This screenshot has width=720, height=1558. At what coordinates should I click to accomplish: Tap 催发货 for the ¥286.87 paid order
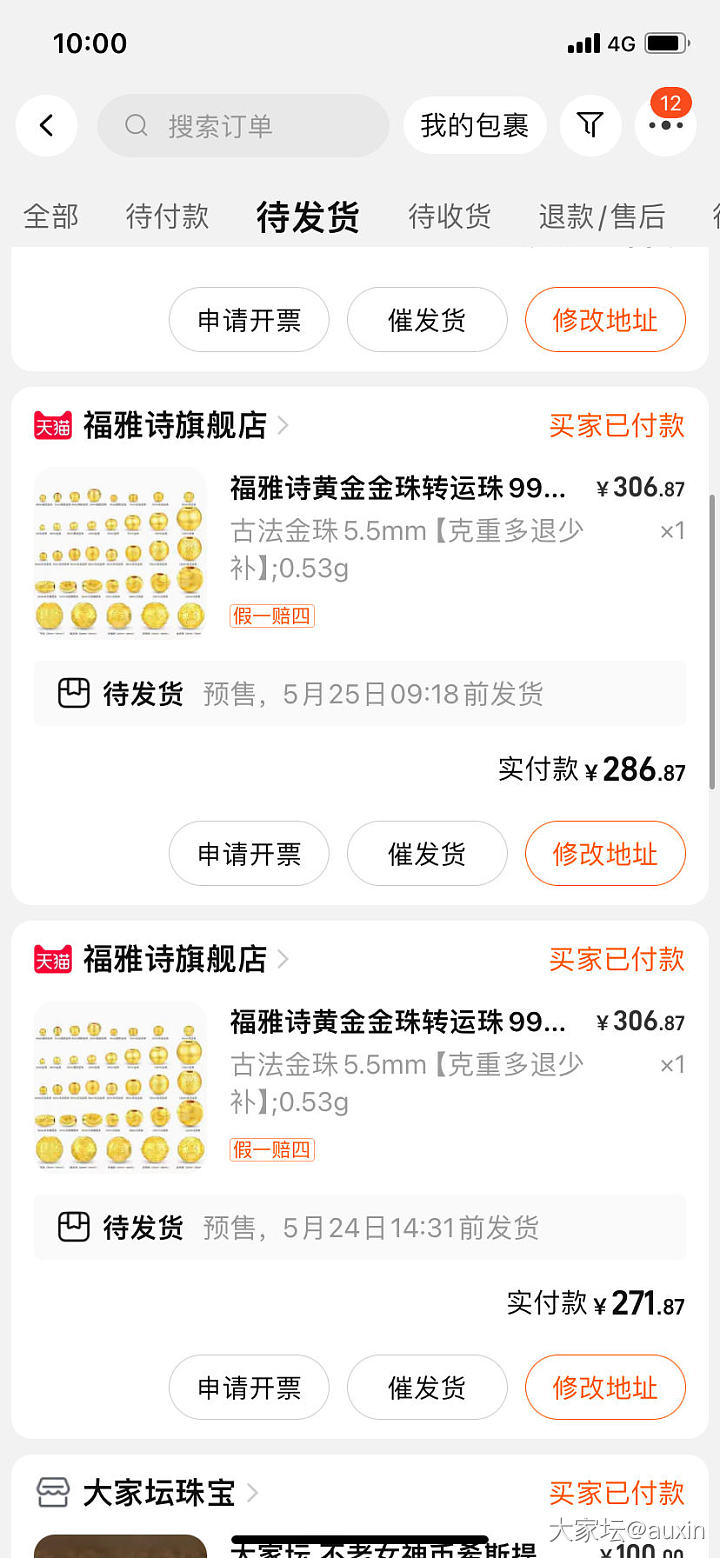click(427, 854)
